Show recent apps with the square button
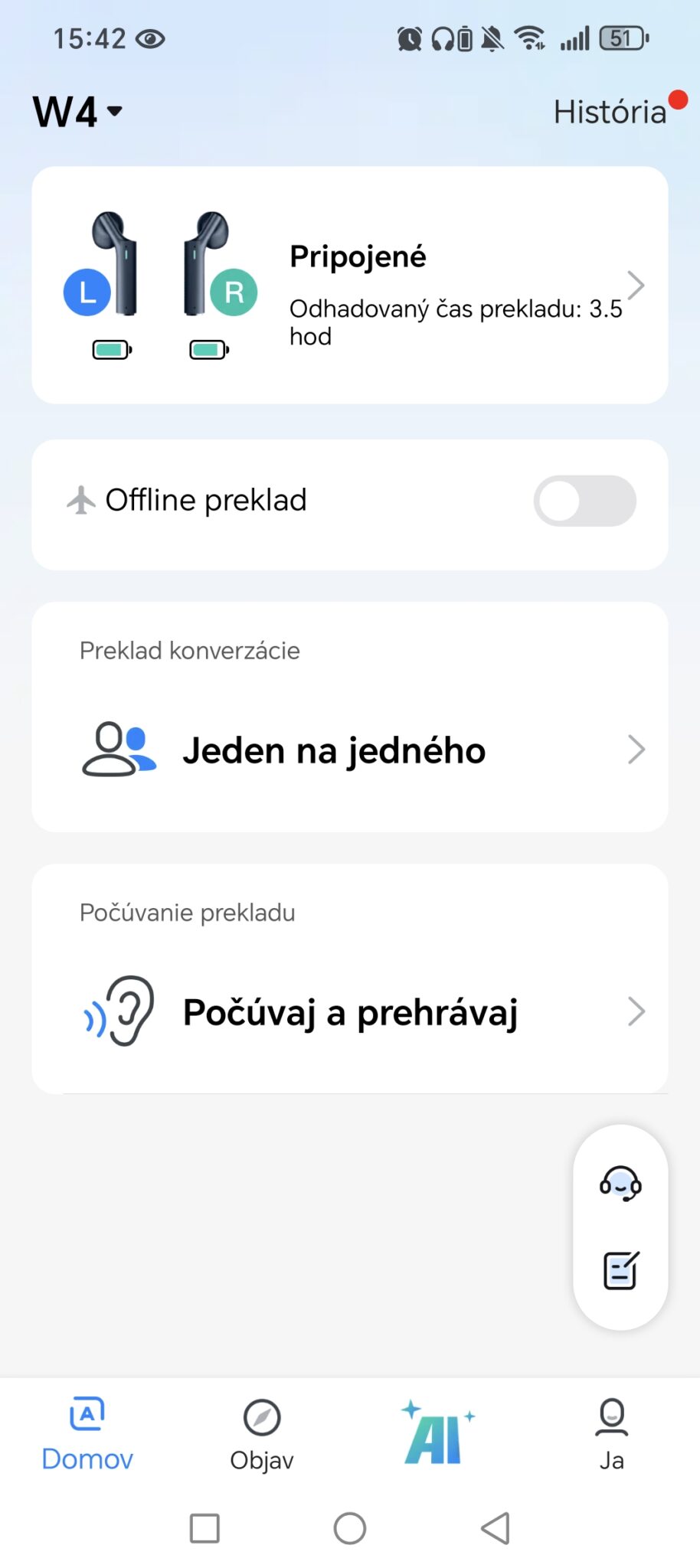This screenshot has width=700, height=1568. 204,1528
